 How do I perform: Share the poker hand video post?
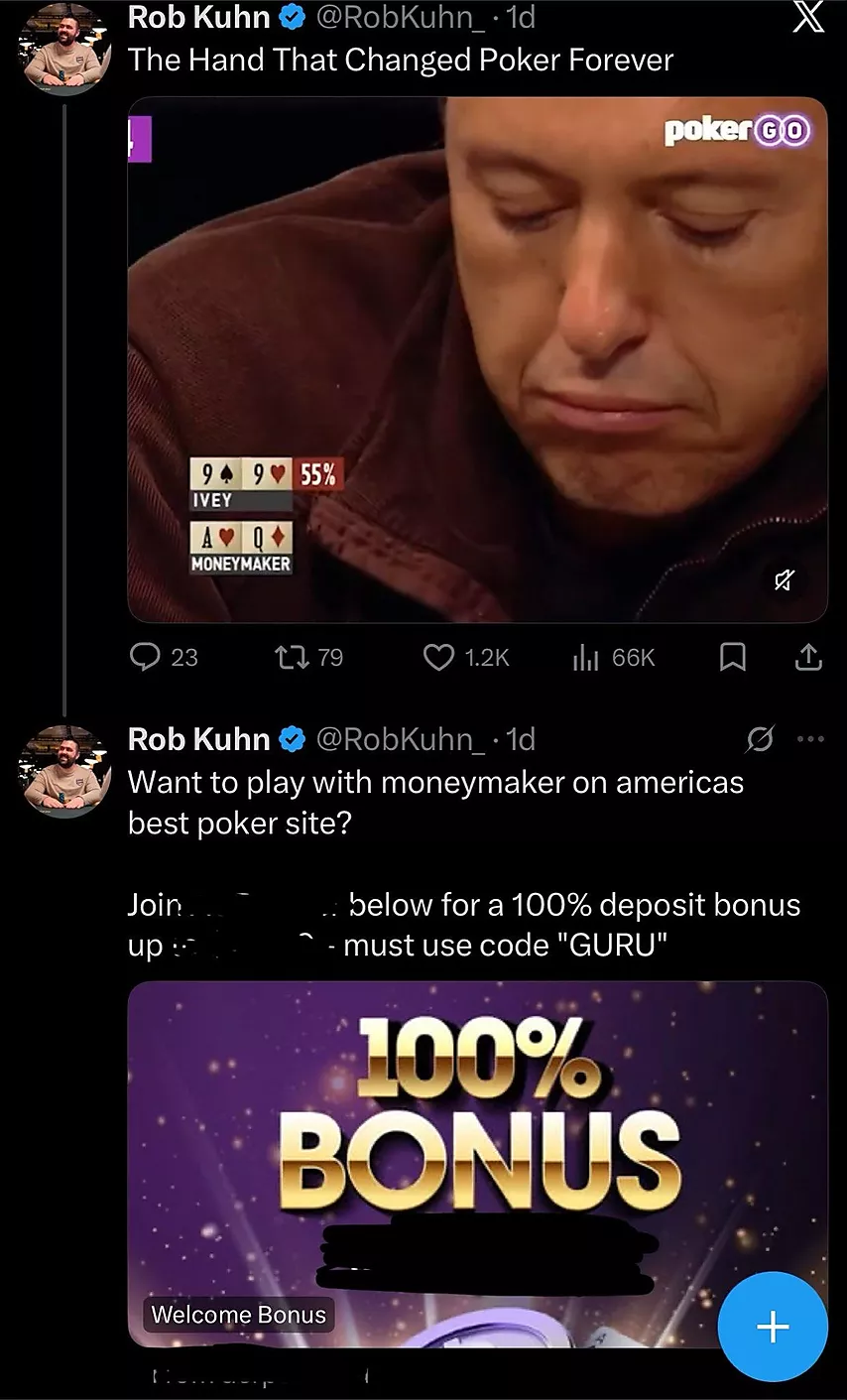tap(808, 657)
